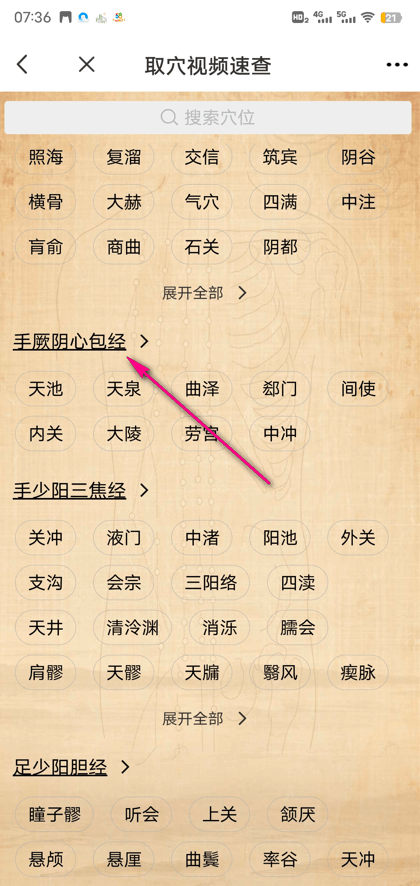Tap the 搜索穴位 search box
420x886 pixels.
[208, 118]
